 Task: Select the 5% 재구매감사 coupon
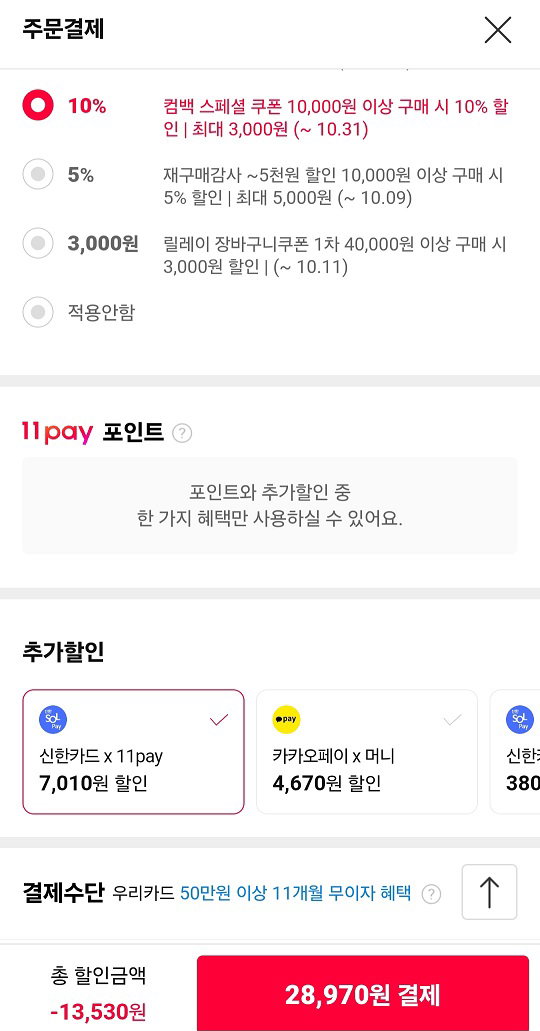37,174
